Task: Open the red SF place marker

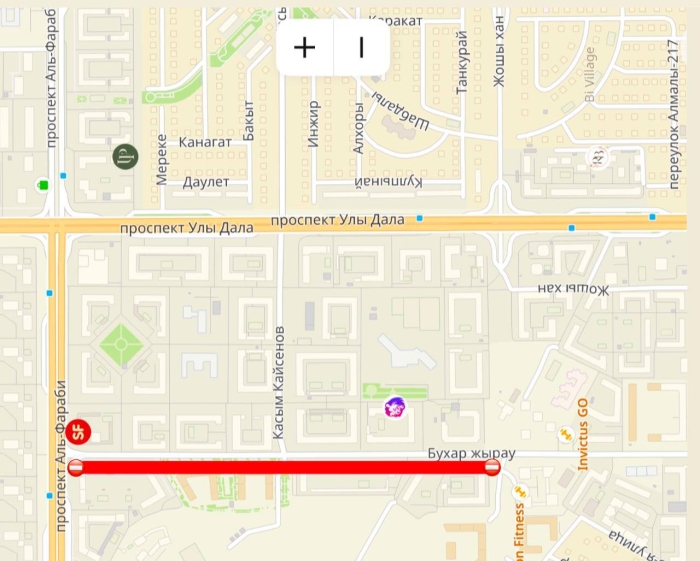Action: (x=79, y=432)
